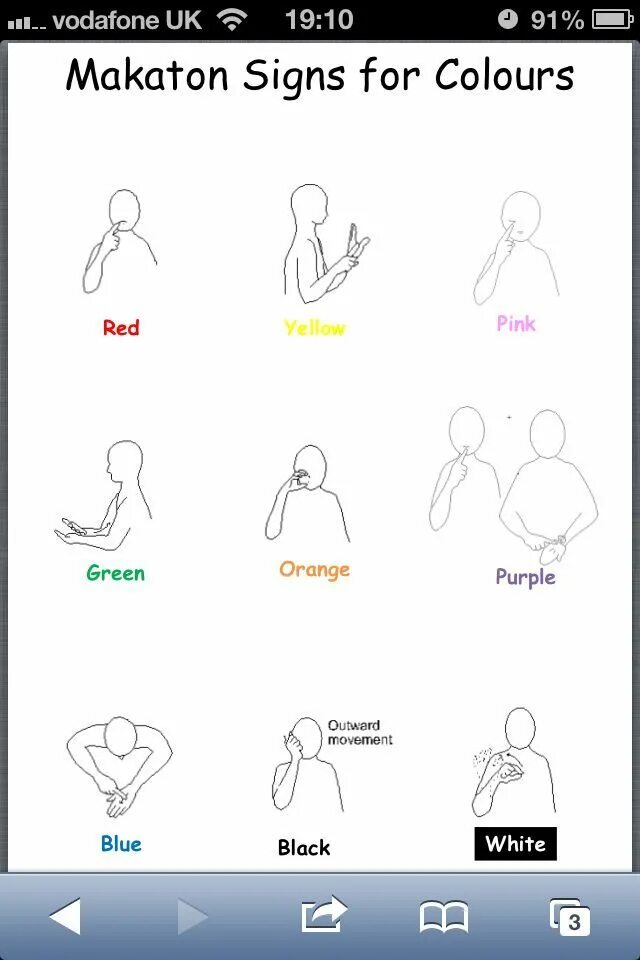
Task: Open the bookmarks list
Action: pos(443,916)
